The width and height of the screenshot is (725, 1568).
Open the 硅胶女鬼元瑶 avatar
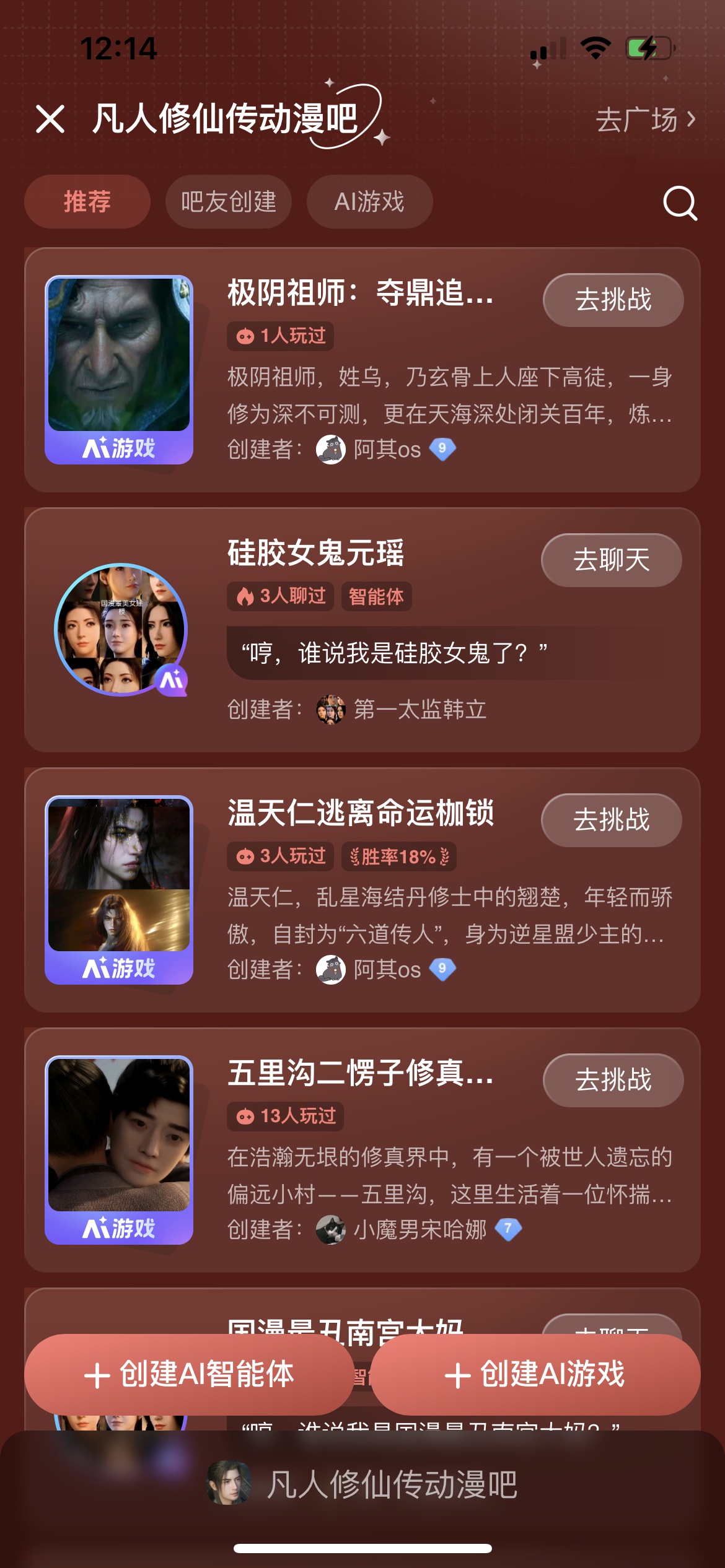(121, 629)
